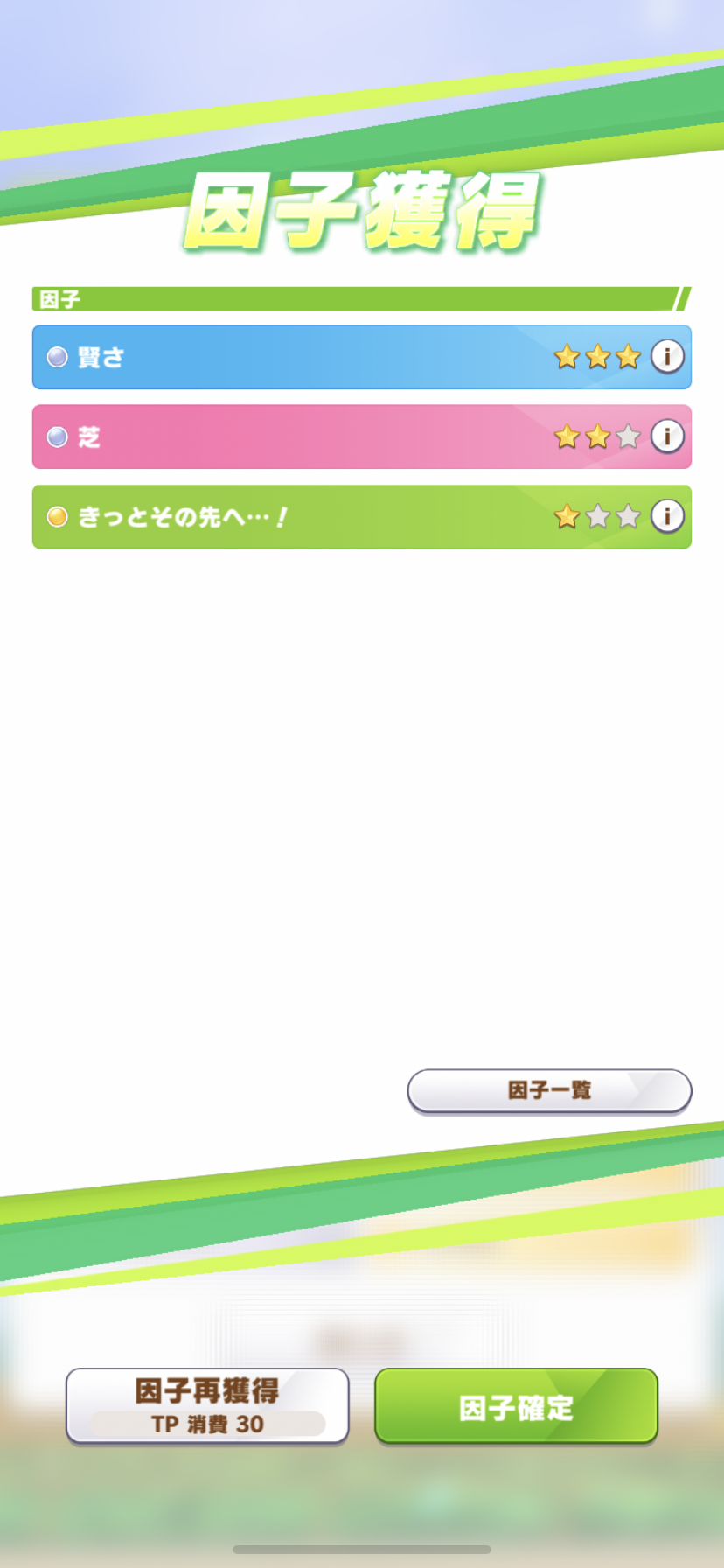View info for きっとその先へ…！ factor
Image resolution: width=724 pixels, height=1568 pixels.
(667, 516)
